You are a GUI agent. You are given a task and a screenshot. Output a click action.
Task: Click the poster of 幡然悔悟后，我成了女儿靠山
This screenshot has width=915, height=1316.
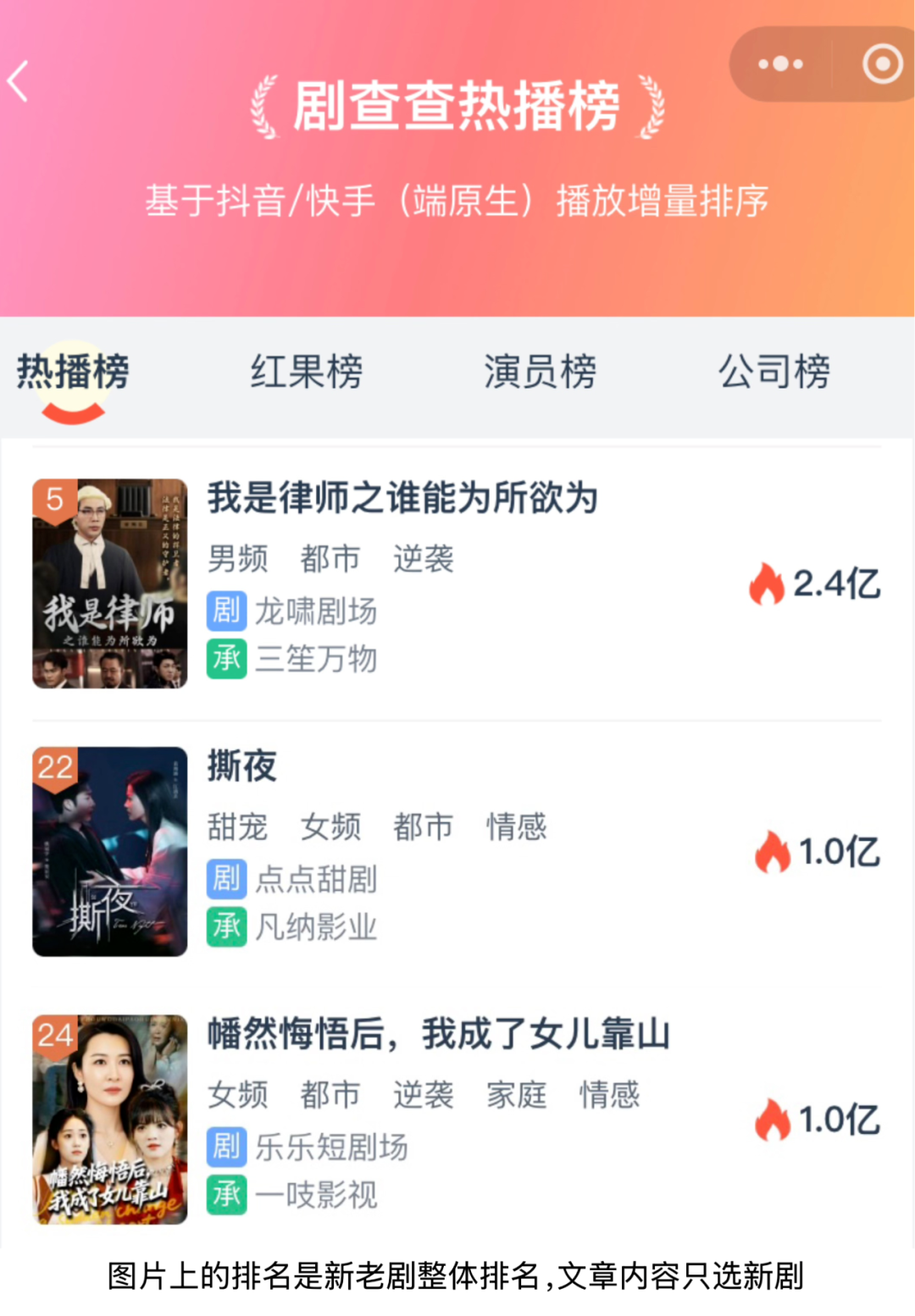pyautogui.click(x=110, y=1118)
